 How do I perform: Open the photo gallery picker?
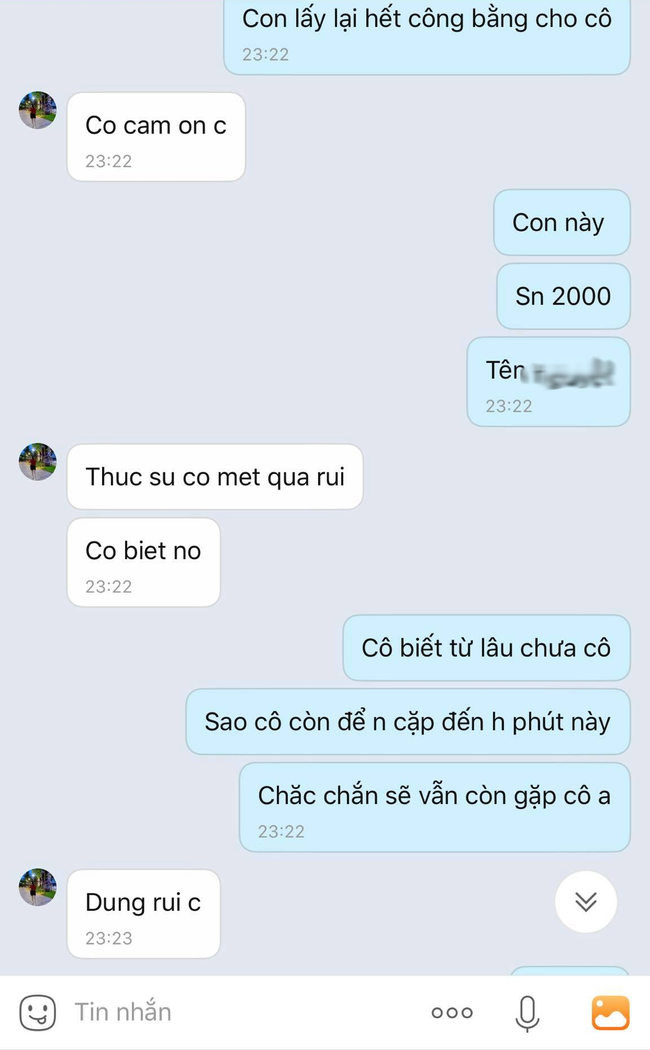(x=610, y=1013)
